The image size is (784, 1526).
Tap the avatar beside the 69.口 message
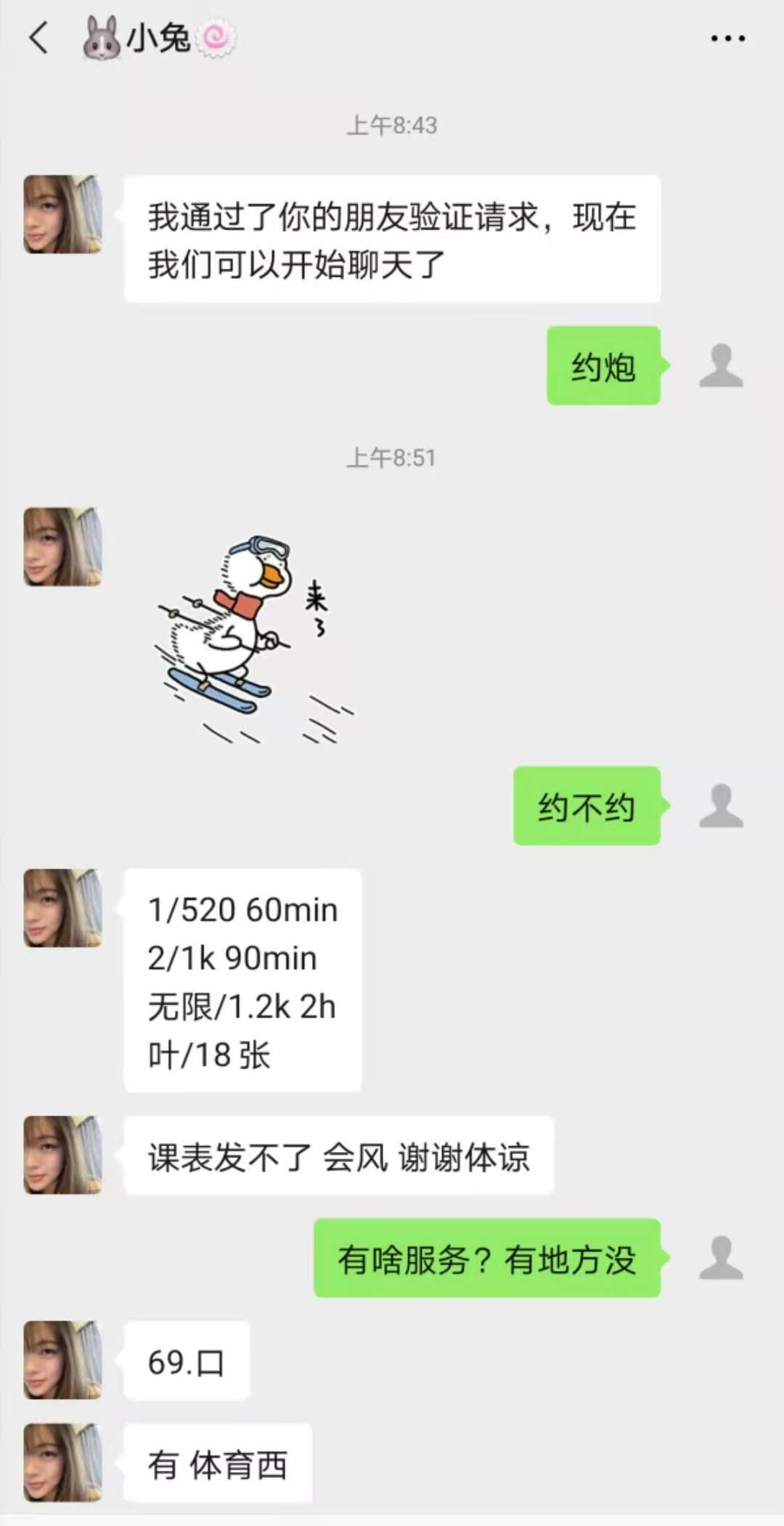click(x=62, y=1357)
